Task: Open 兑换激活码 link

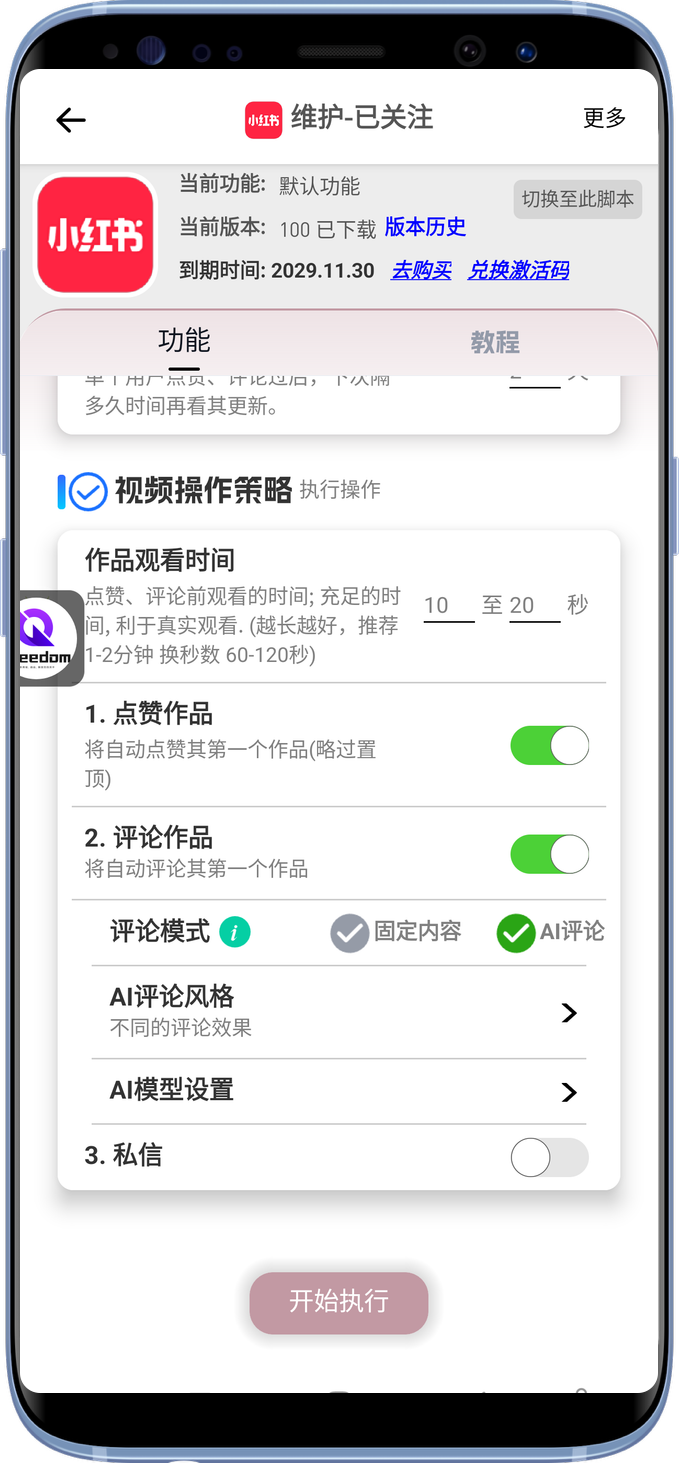Action: click(518, 270)
